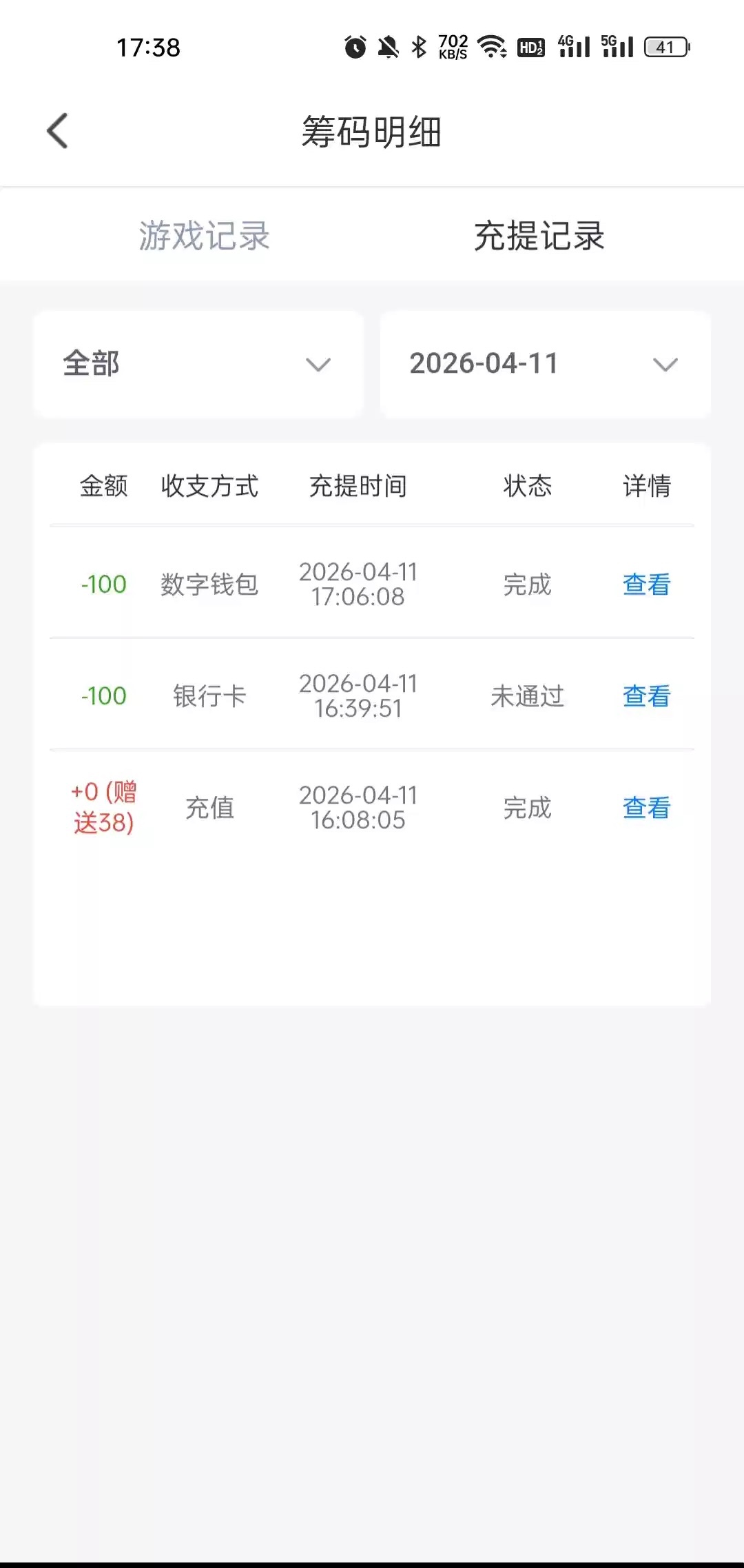The height and width of the screenshot is (1568, 744).
Task: Switch to the 游戏记录 tab
Action: tap(204, 236)
